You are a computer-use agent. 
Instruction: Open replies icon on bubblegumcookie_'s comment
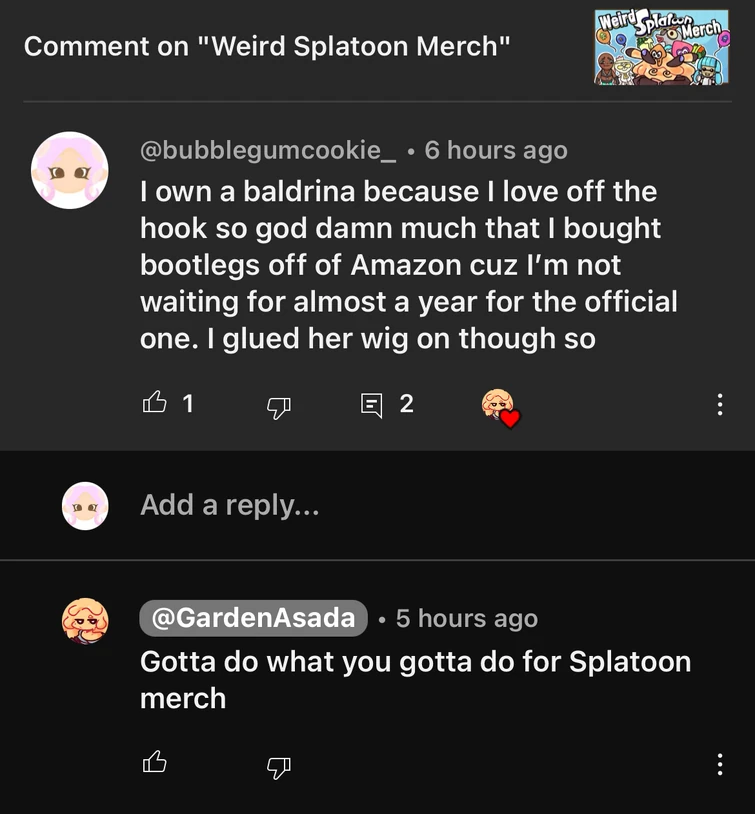click(x=371, y=405)
